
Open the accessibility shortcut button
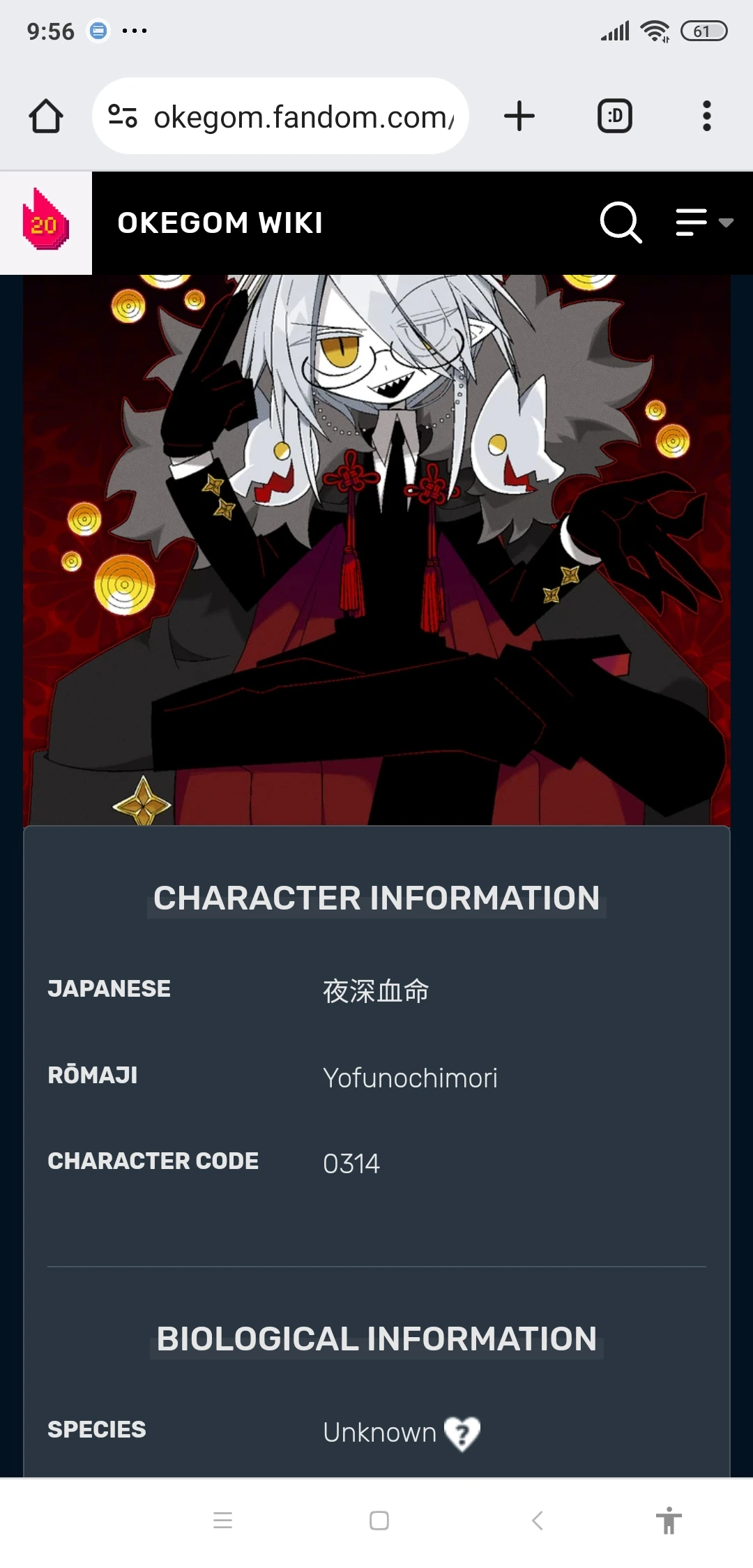(668, 1521)
